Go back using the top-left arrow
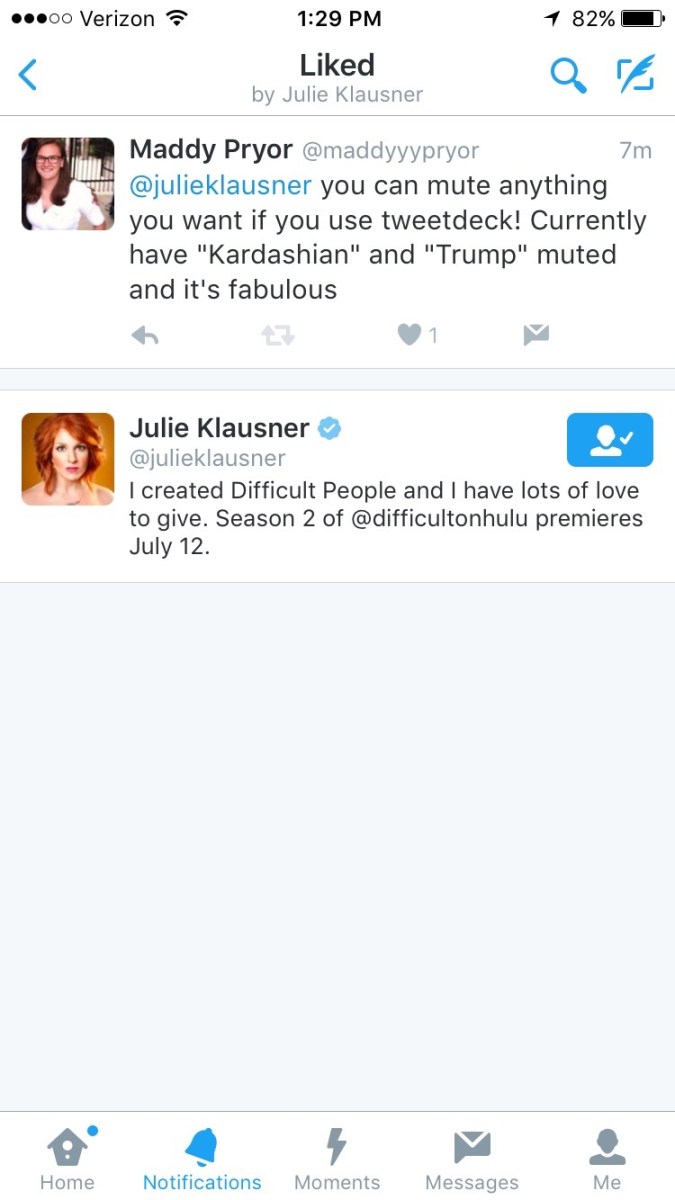 (x=28, y=75)
